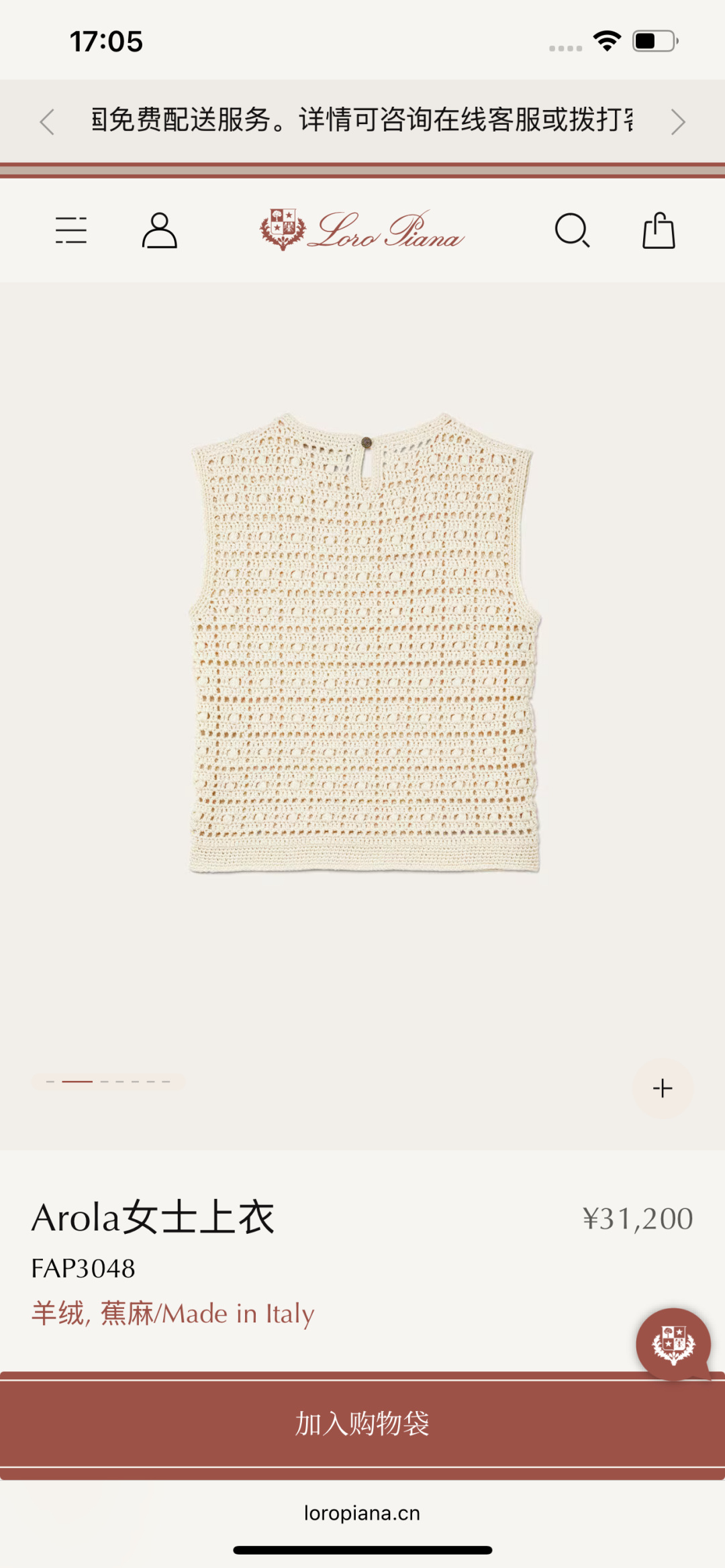
Task: Show next announcement in banner
Action: [x=678, y=122]
